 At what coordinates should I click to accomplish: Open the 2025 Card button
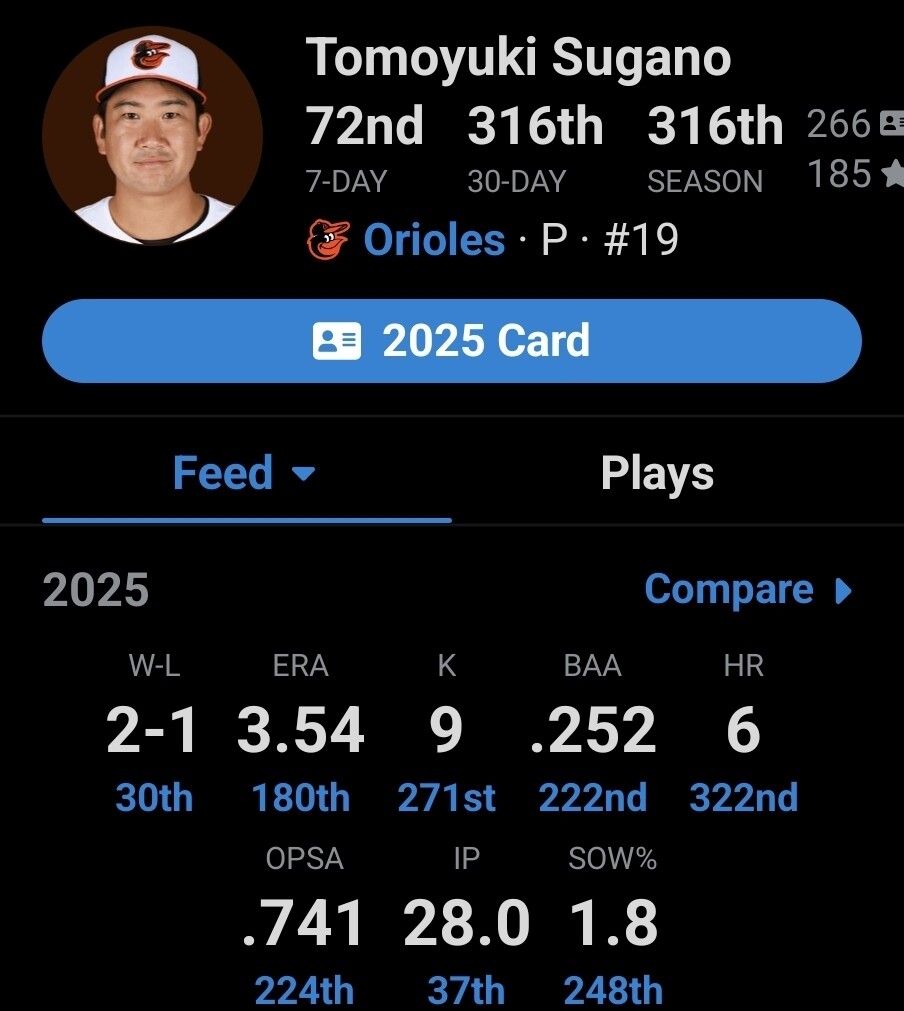(451, 341)
